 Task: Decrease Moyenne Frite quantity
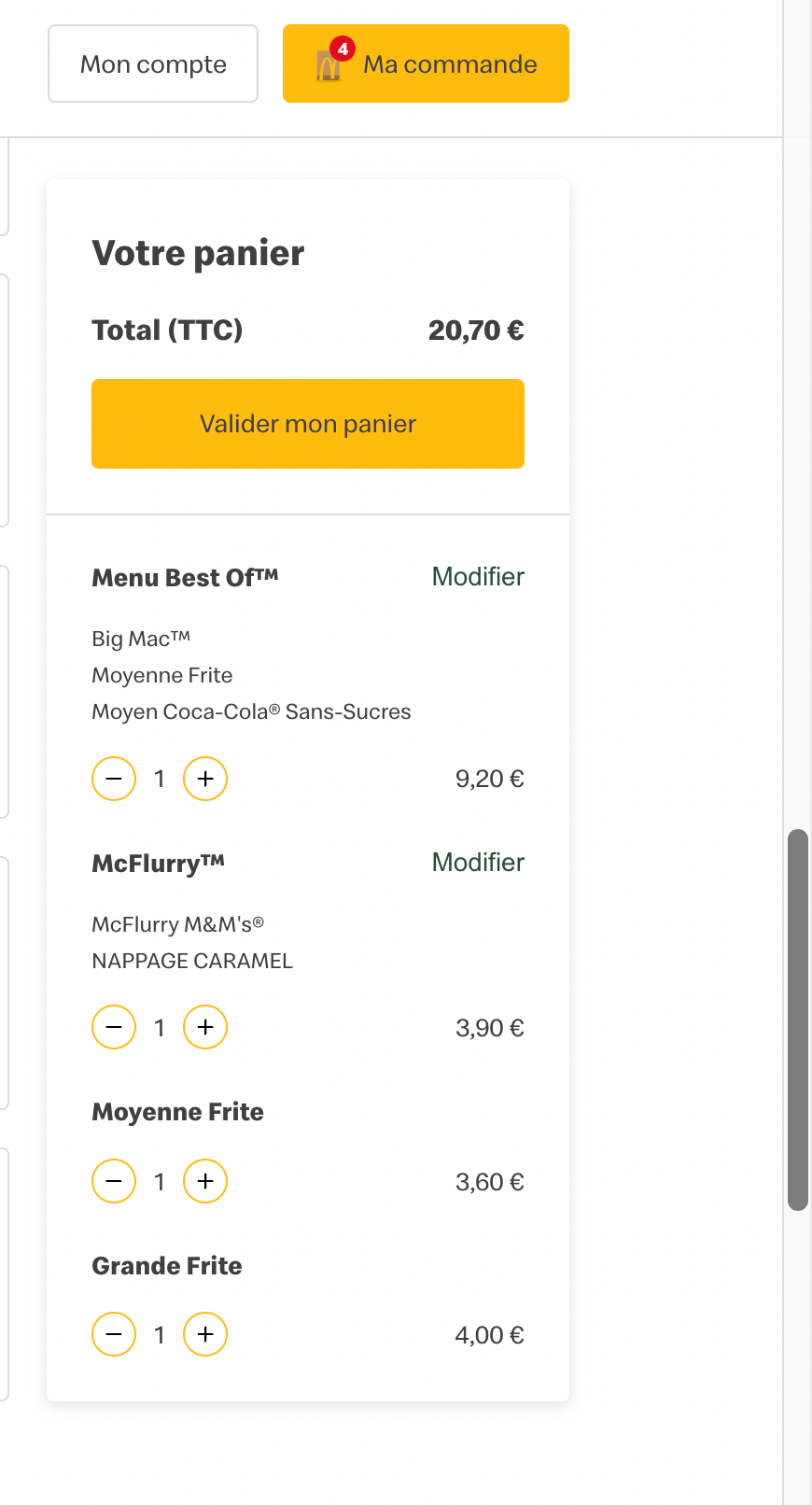114,1181
